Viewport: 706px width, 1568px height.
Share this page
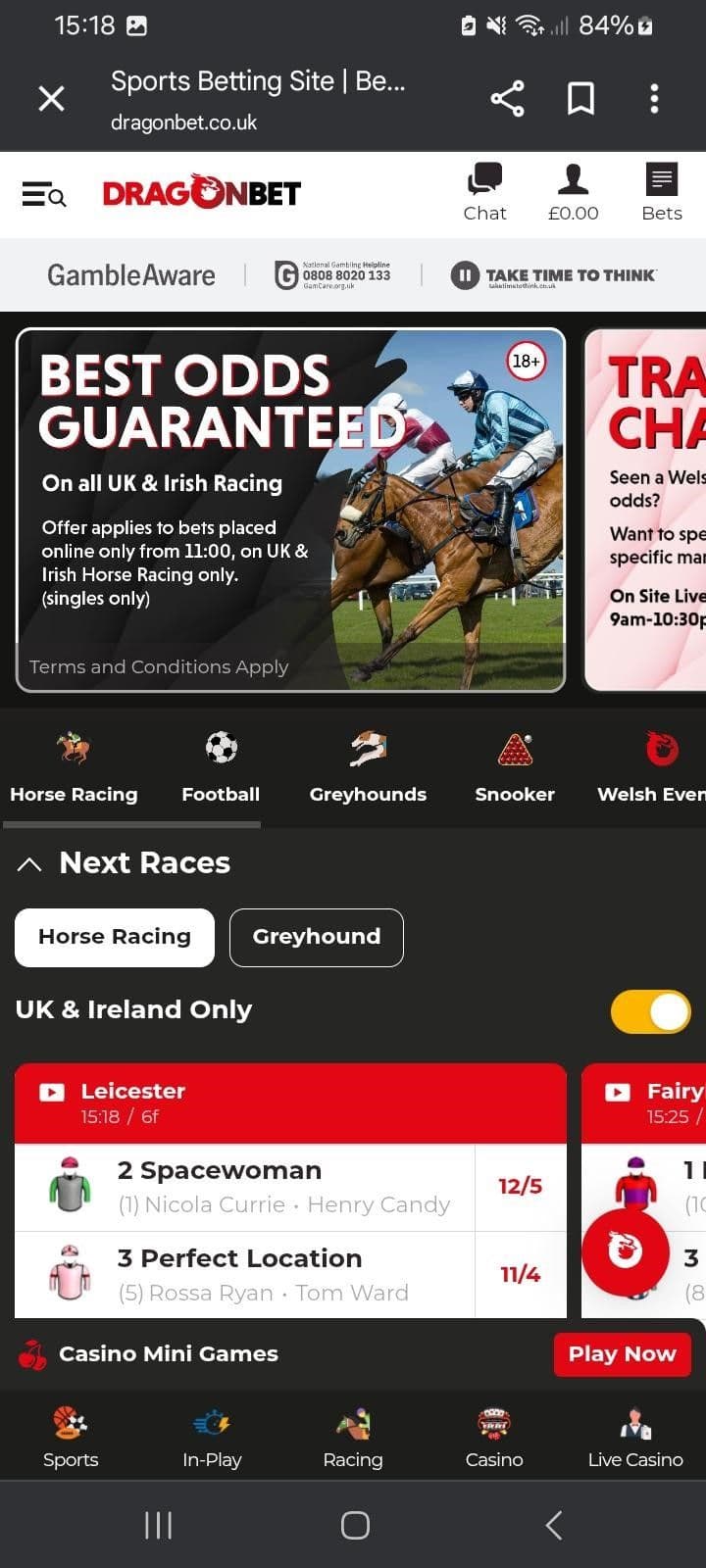507,98
